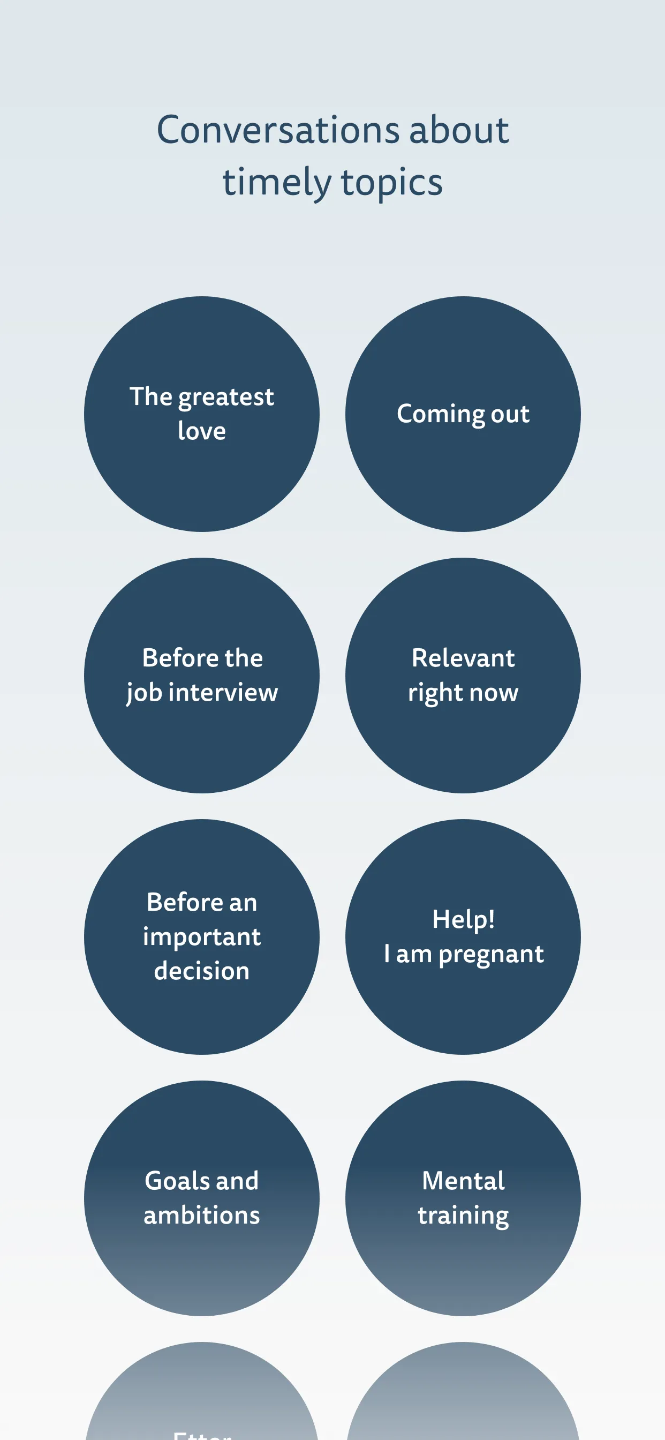Open Before the job interview topic
The width and height of the screenshot is (665, 1440).
tap(202, 675)
